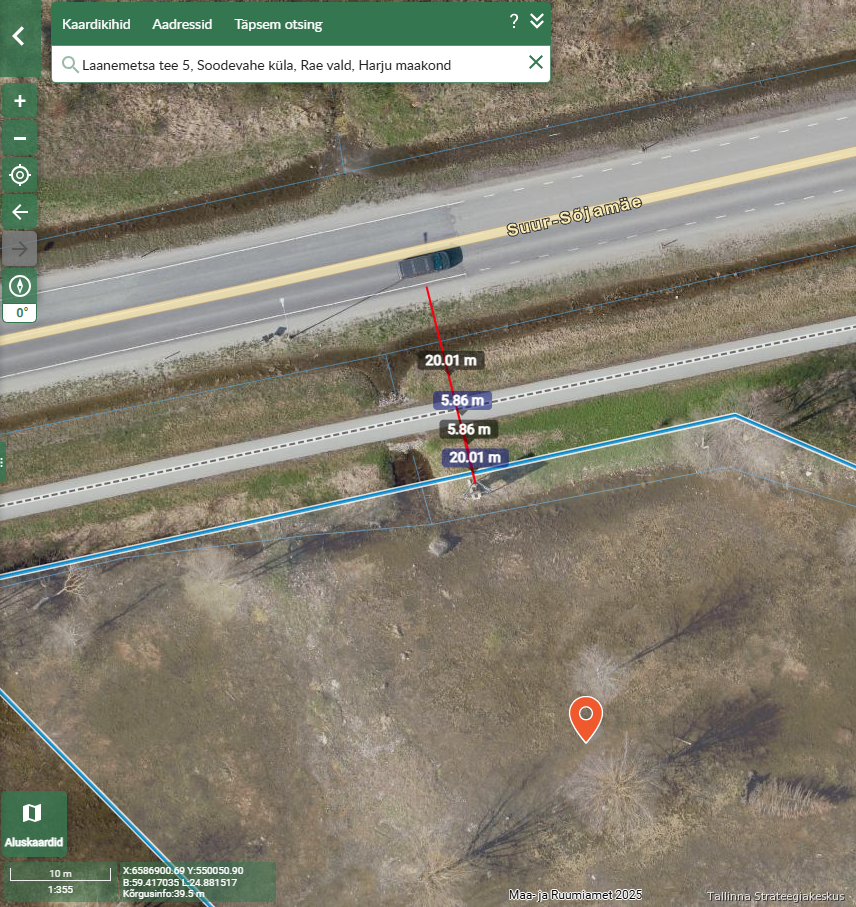856x907 pixels.
Task: Edit the Laanemetsa tee 5 address search
Action: pos(290,65)
